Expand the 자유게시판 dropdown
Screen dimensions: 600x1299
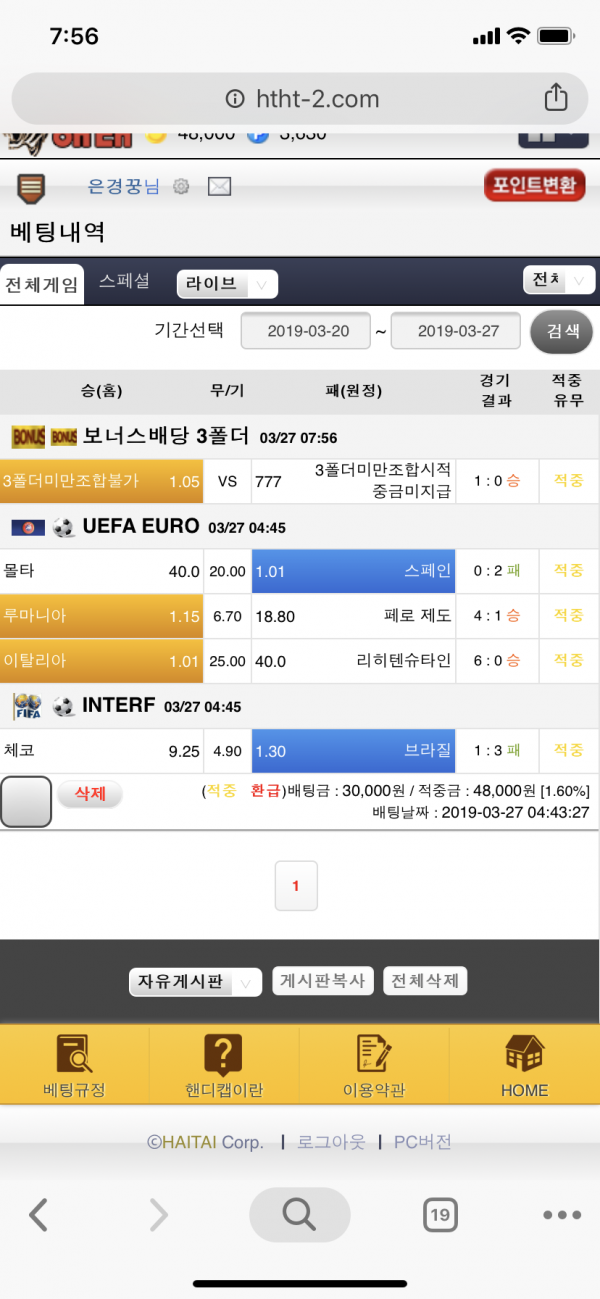point(195,982)
